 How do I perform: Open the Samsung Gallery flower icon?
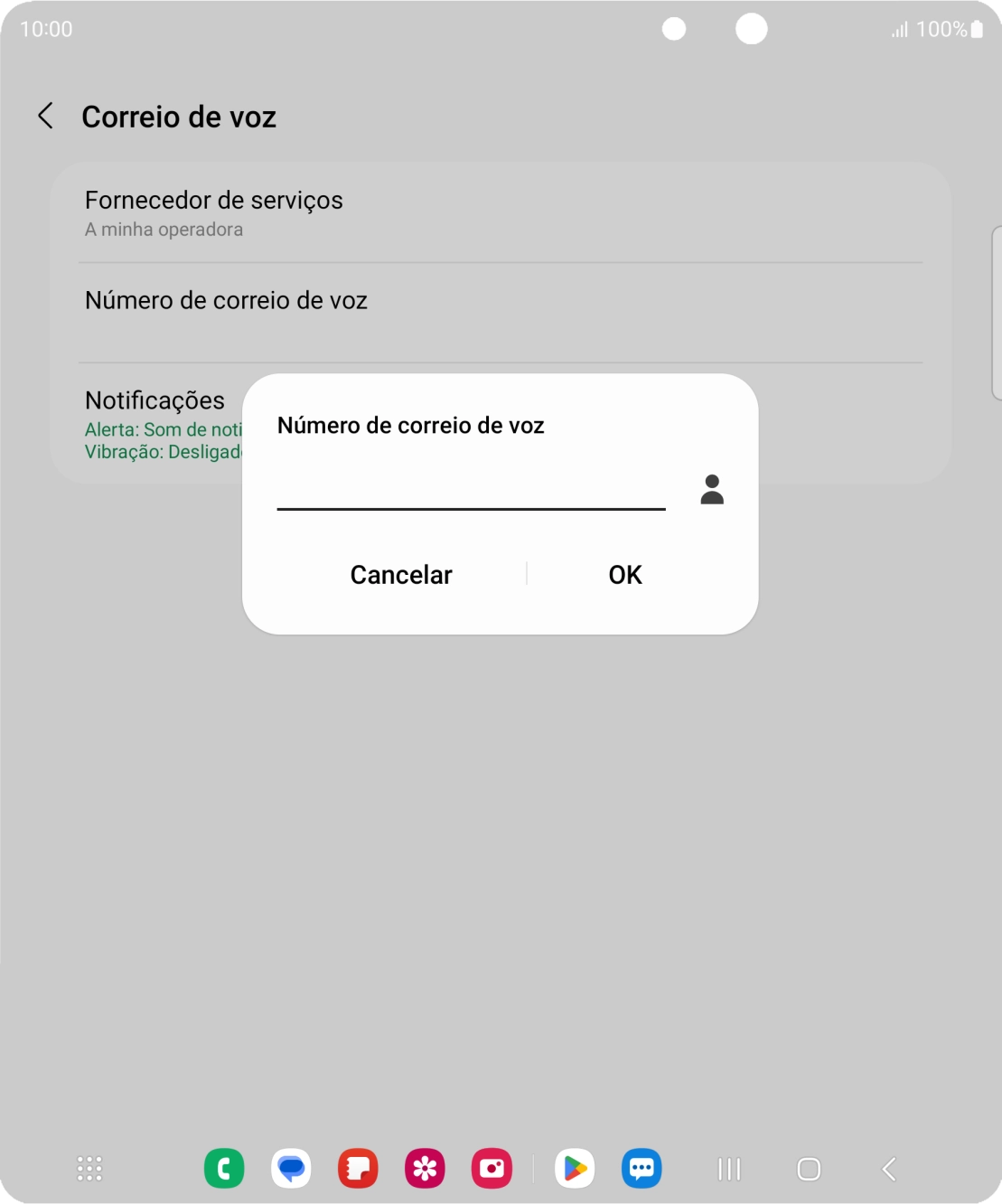point(425,1168)
